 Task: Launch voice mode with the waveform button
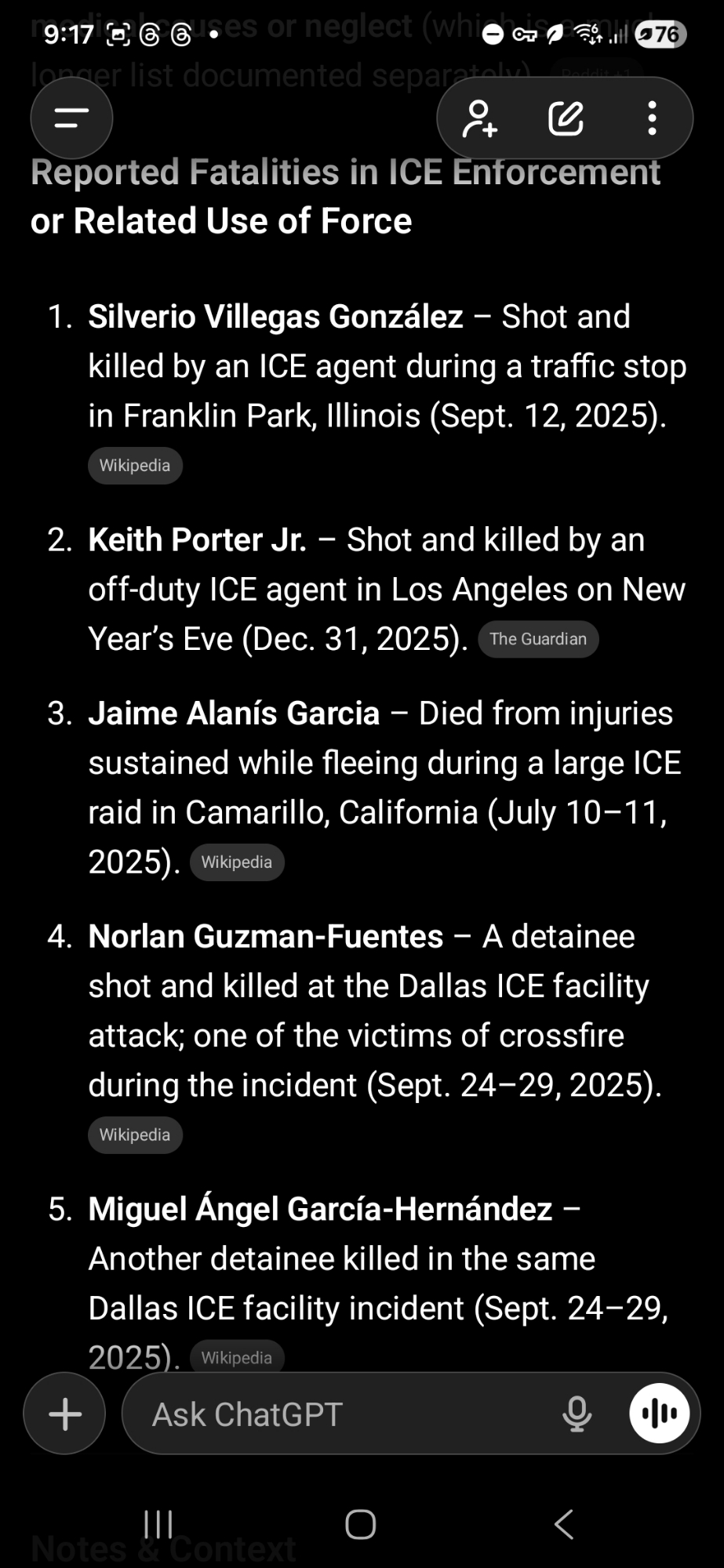(x=659, y=1414)
